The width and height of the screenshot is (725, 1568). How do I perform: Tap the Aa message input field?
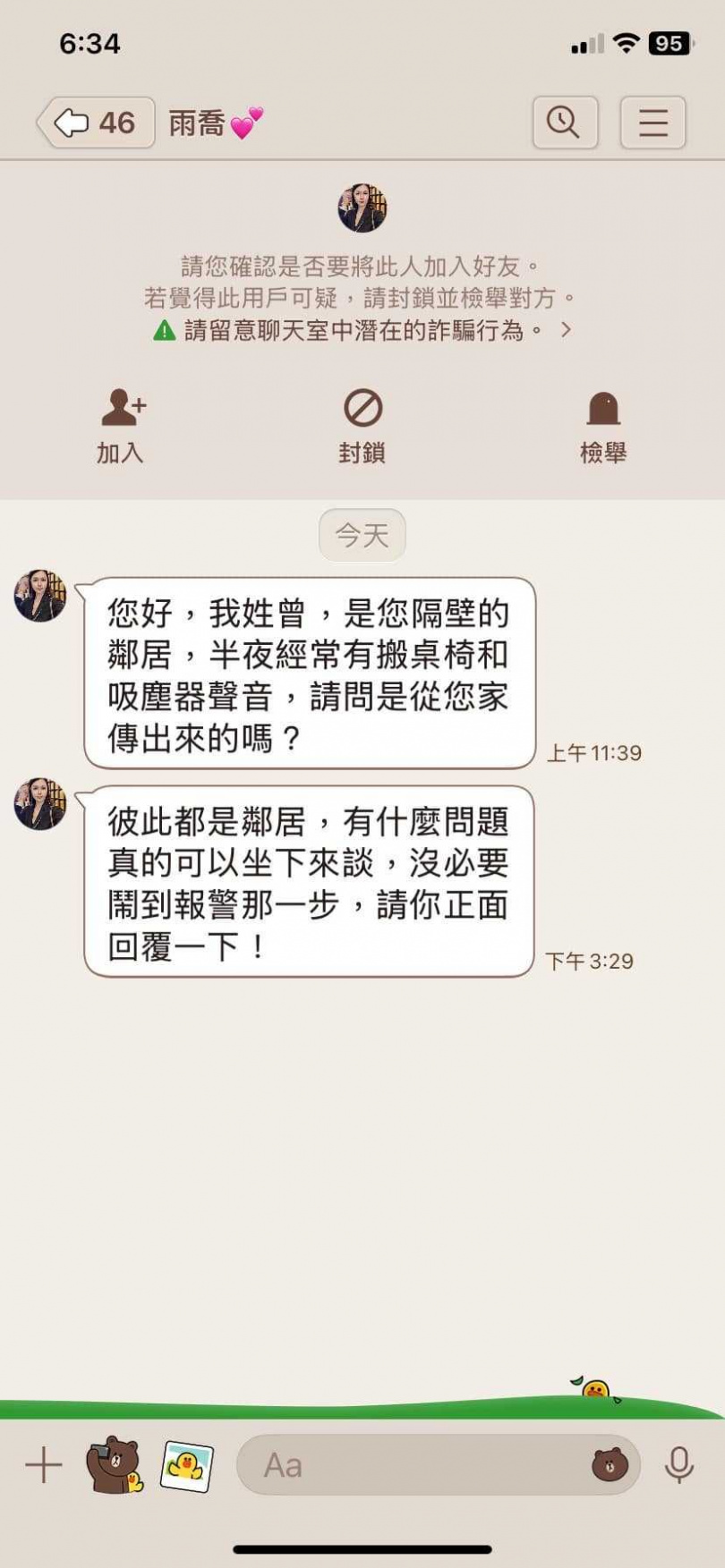[x=403, y=1464]
